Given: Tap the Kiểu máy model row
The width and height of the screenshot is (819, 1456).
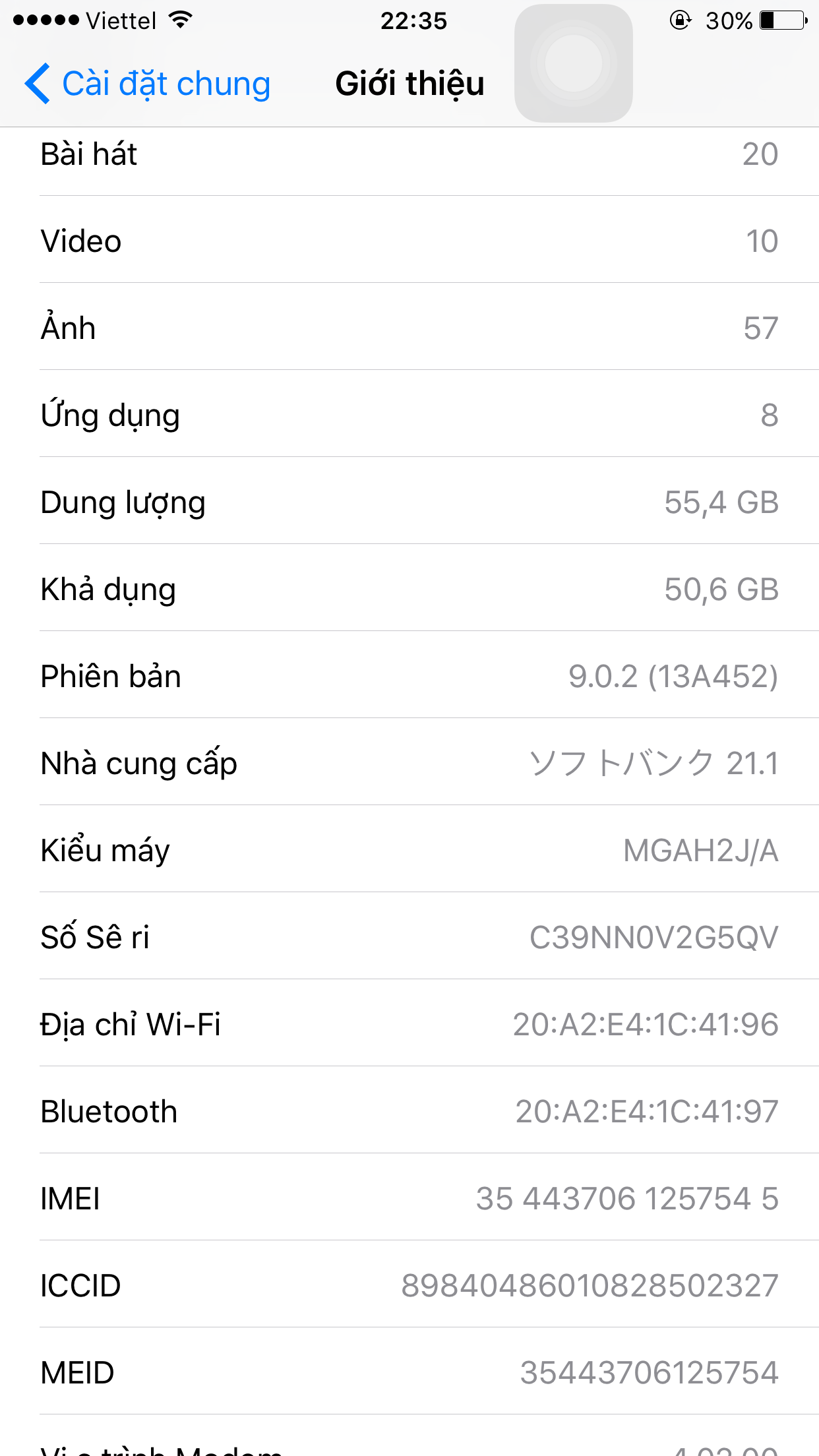Looking at the screenshot, I should click(x=409, y=850).
